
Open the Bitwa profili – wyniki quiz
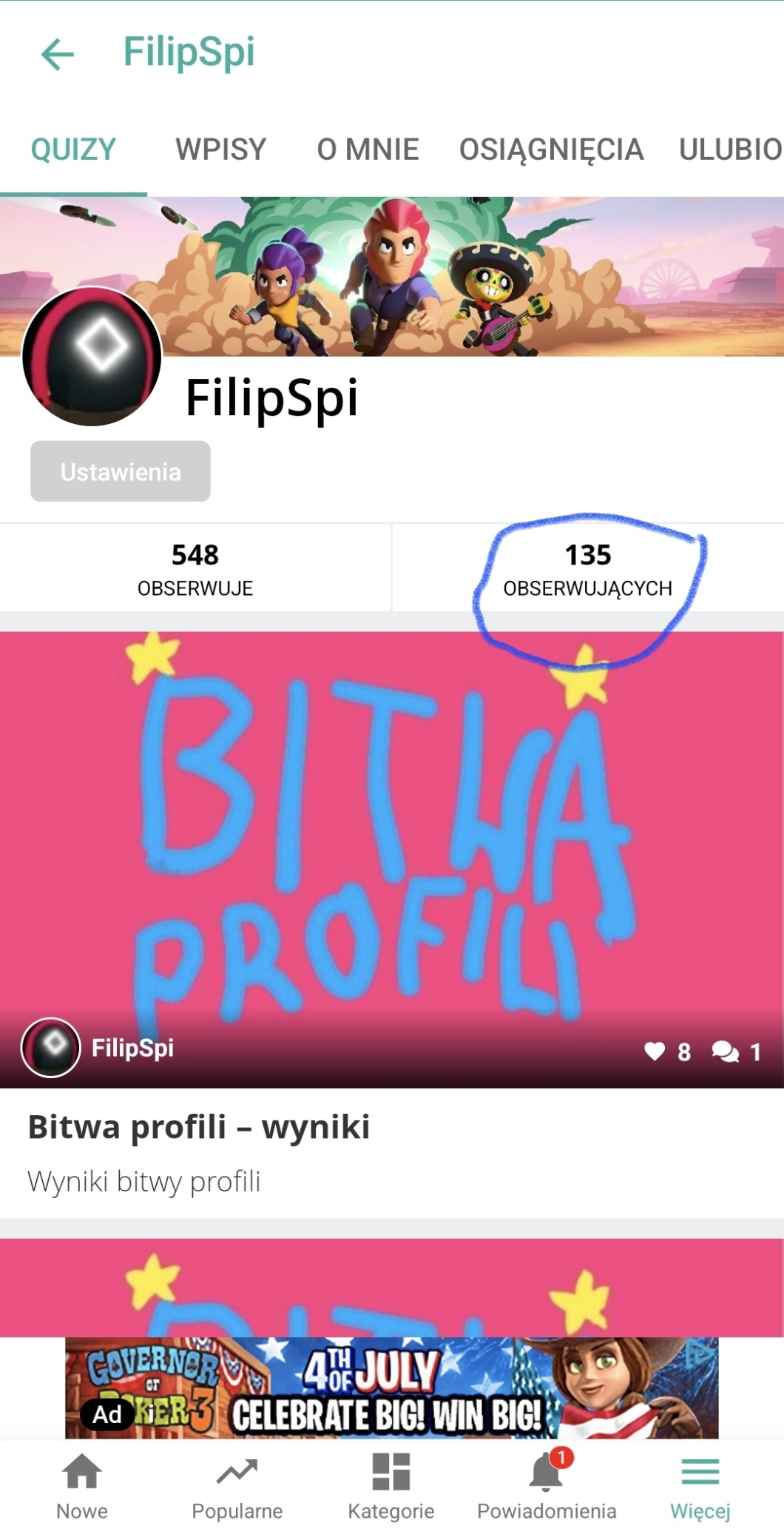click(x=198, y=1127)
